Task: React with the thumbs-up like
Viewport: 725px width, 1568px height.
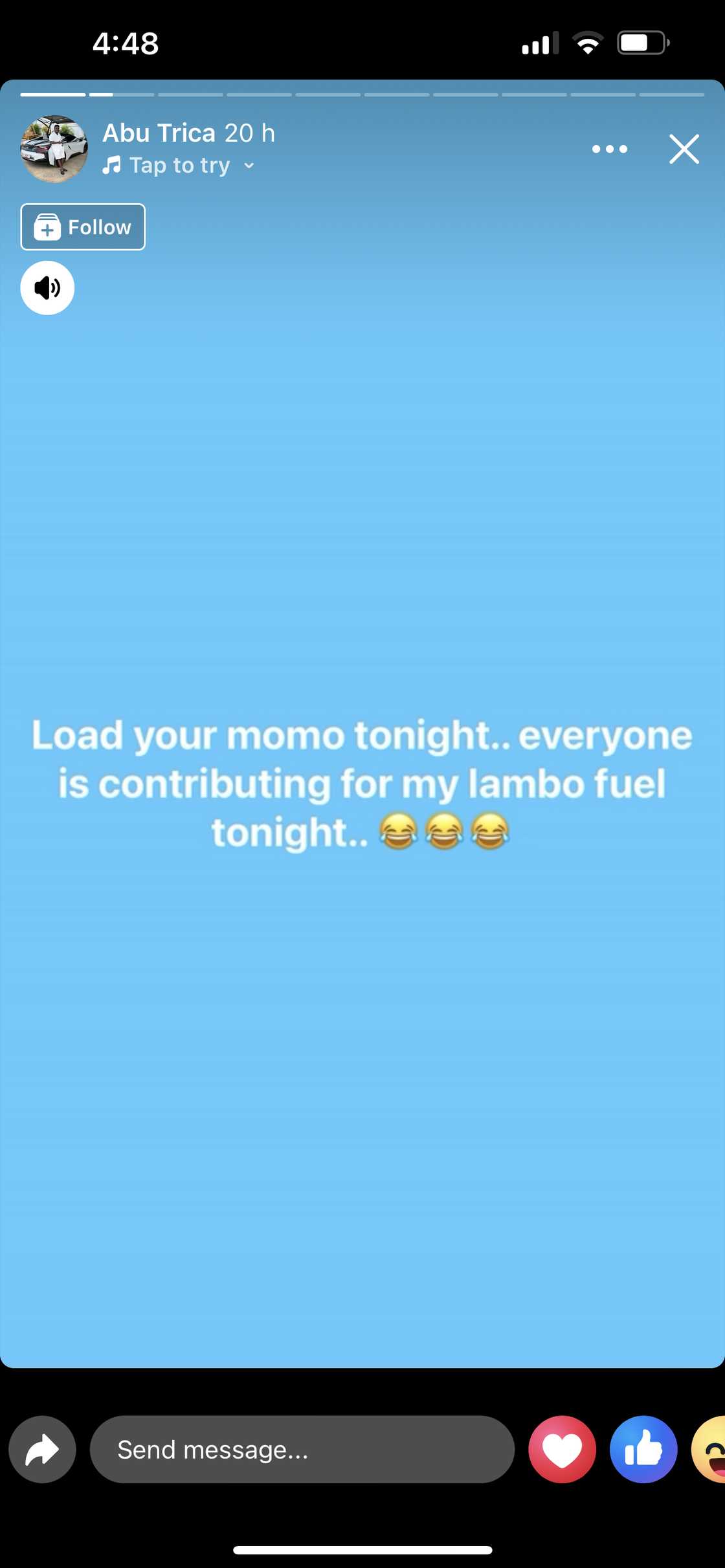Action: pyautogui.click(x=643, y=1449)
